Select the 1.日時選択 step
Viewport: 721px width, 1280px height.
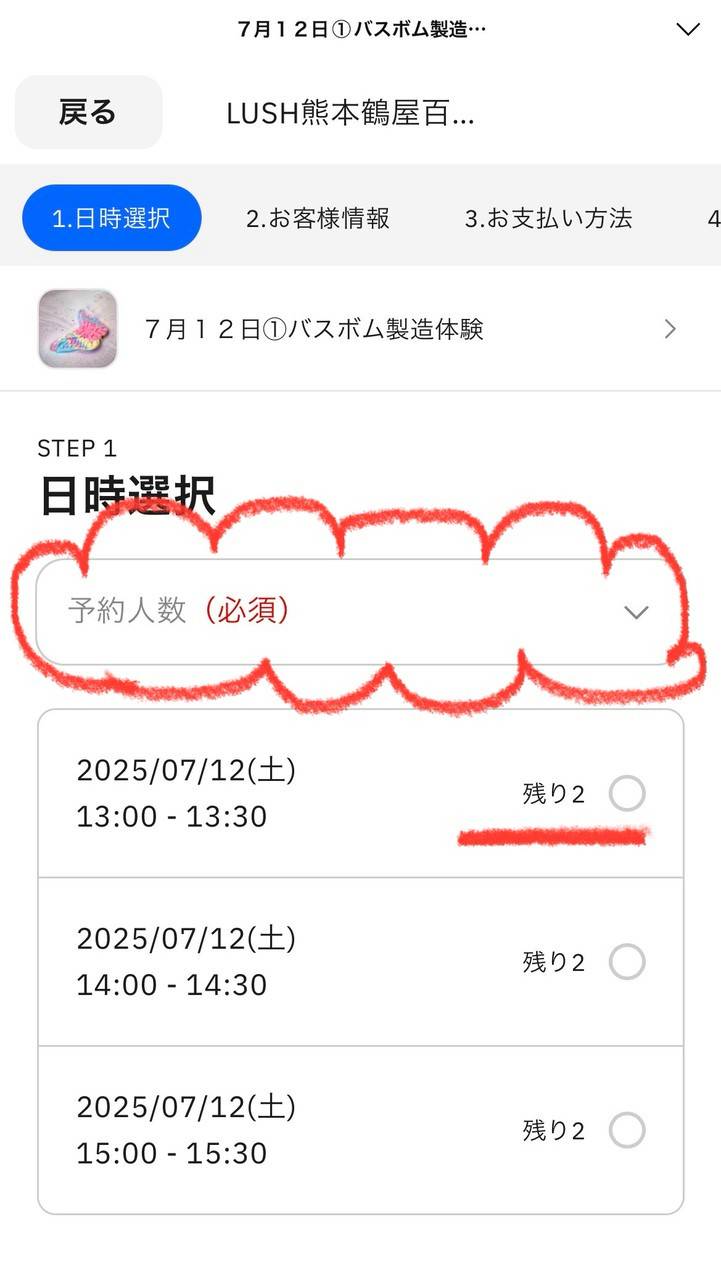[x=111, y=218]
